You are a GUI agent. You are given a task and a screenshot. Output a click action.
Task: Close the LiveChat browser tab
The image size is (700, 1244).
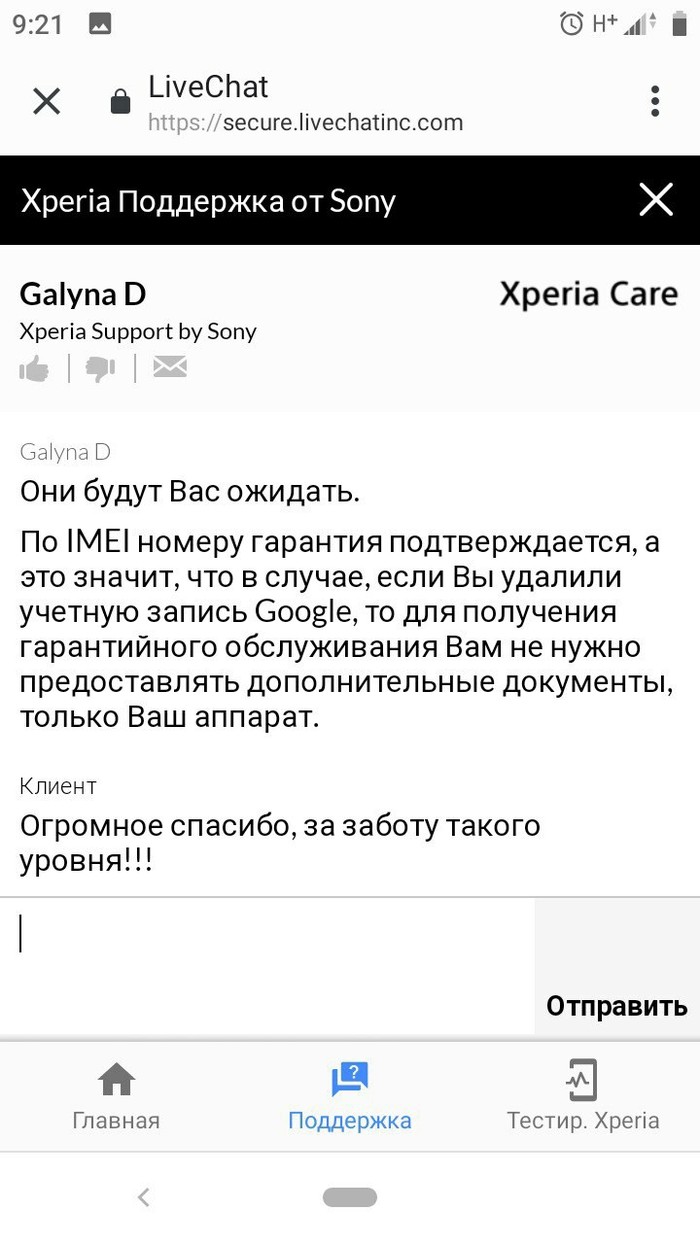pos(47,101)
